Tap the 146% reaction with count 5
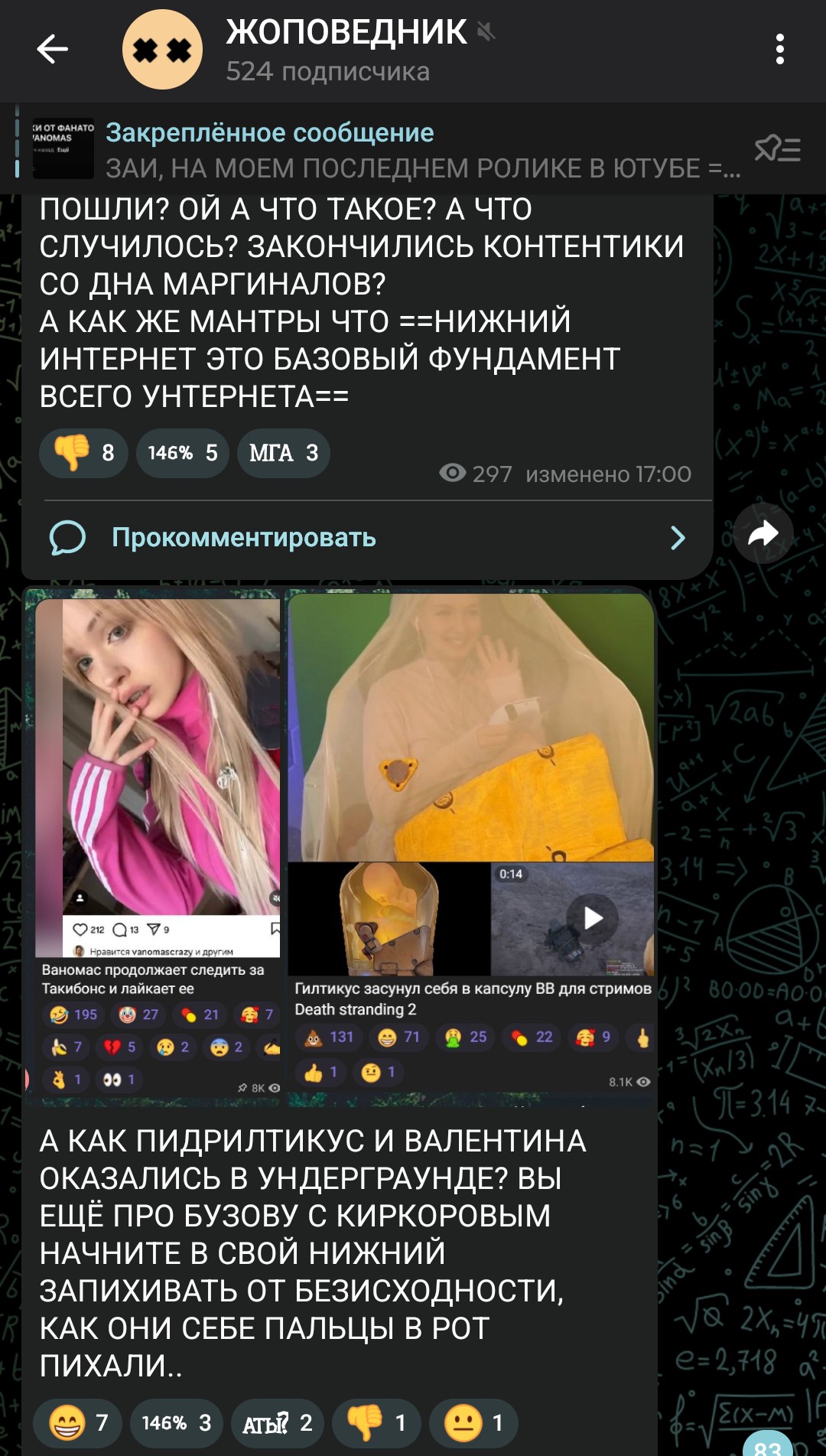Viewport: 826px width, 1456px height. (183, 453)
